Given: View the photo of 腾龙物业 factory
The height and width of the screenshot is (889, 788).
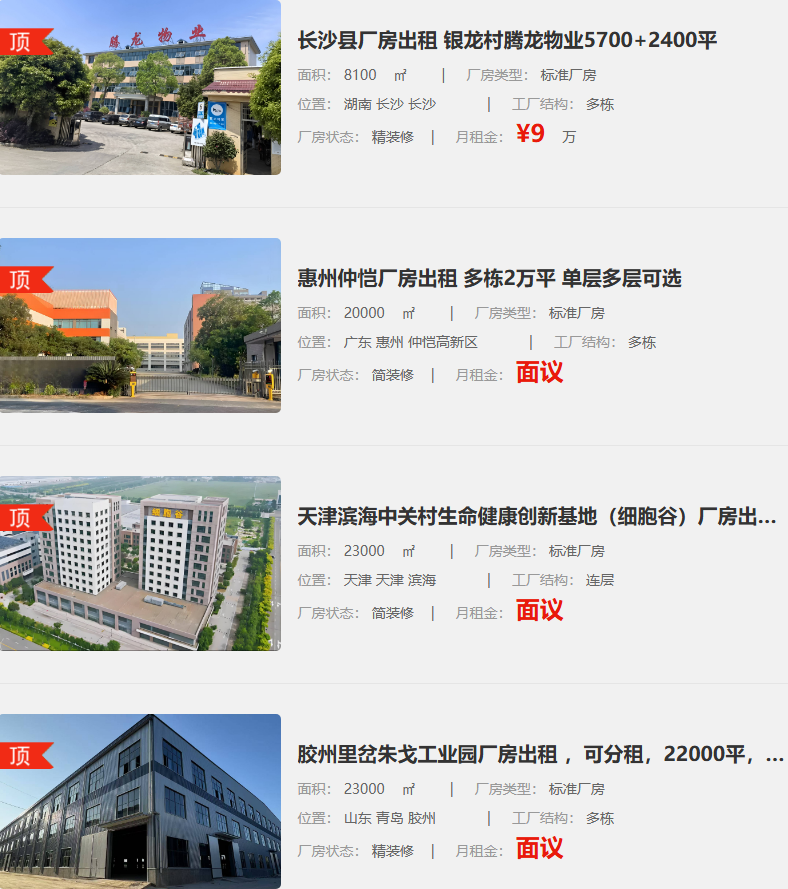Looking at the screenshot, I should (140, 88).
